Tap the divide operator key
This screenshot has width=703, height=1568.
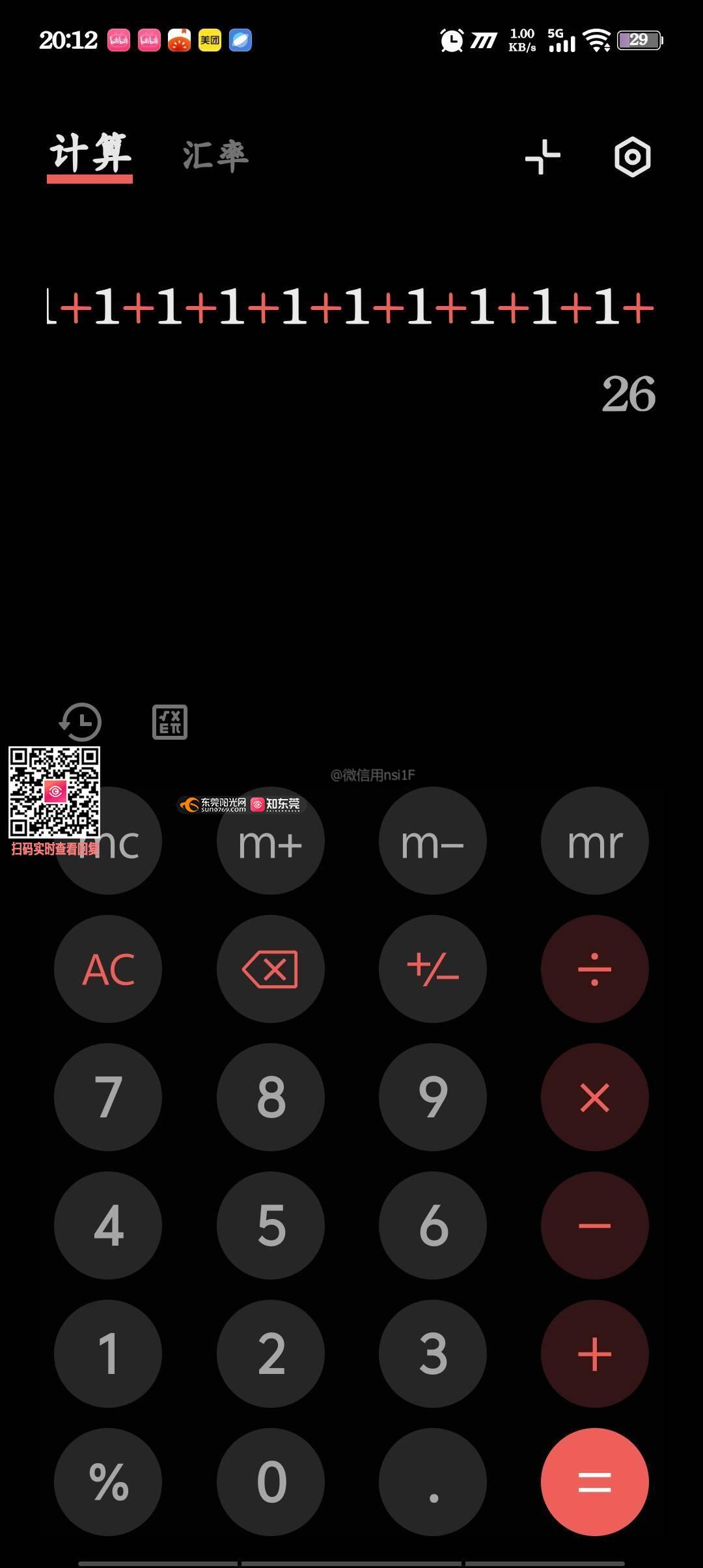pos(595,969)
